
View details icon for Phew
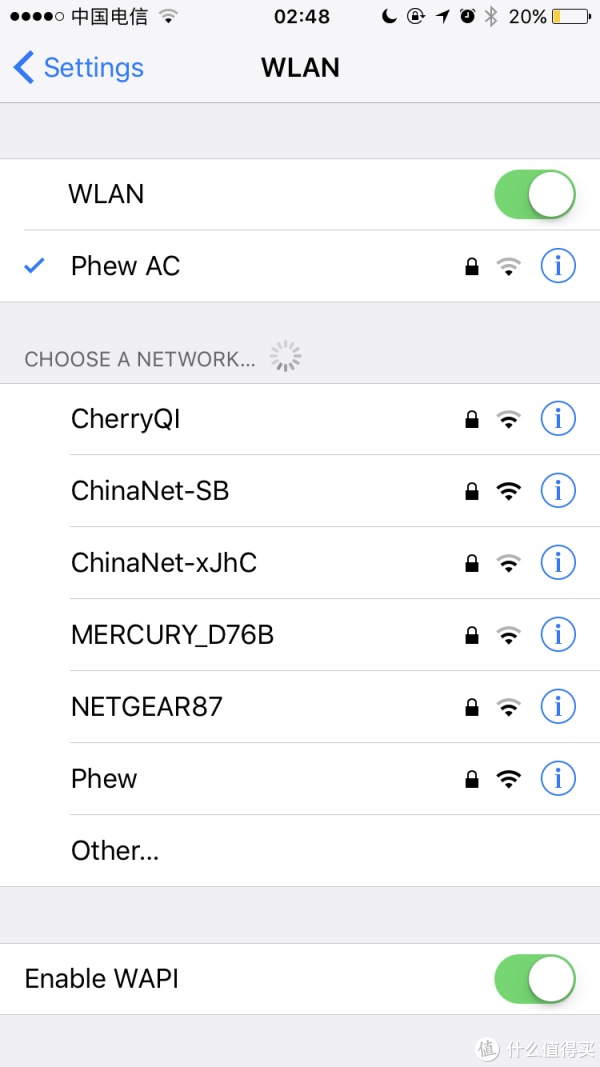click(x=558, y=779)
